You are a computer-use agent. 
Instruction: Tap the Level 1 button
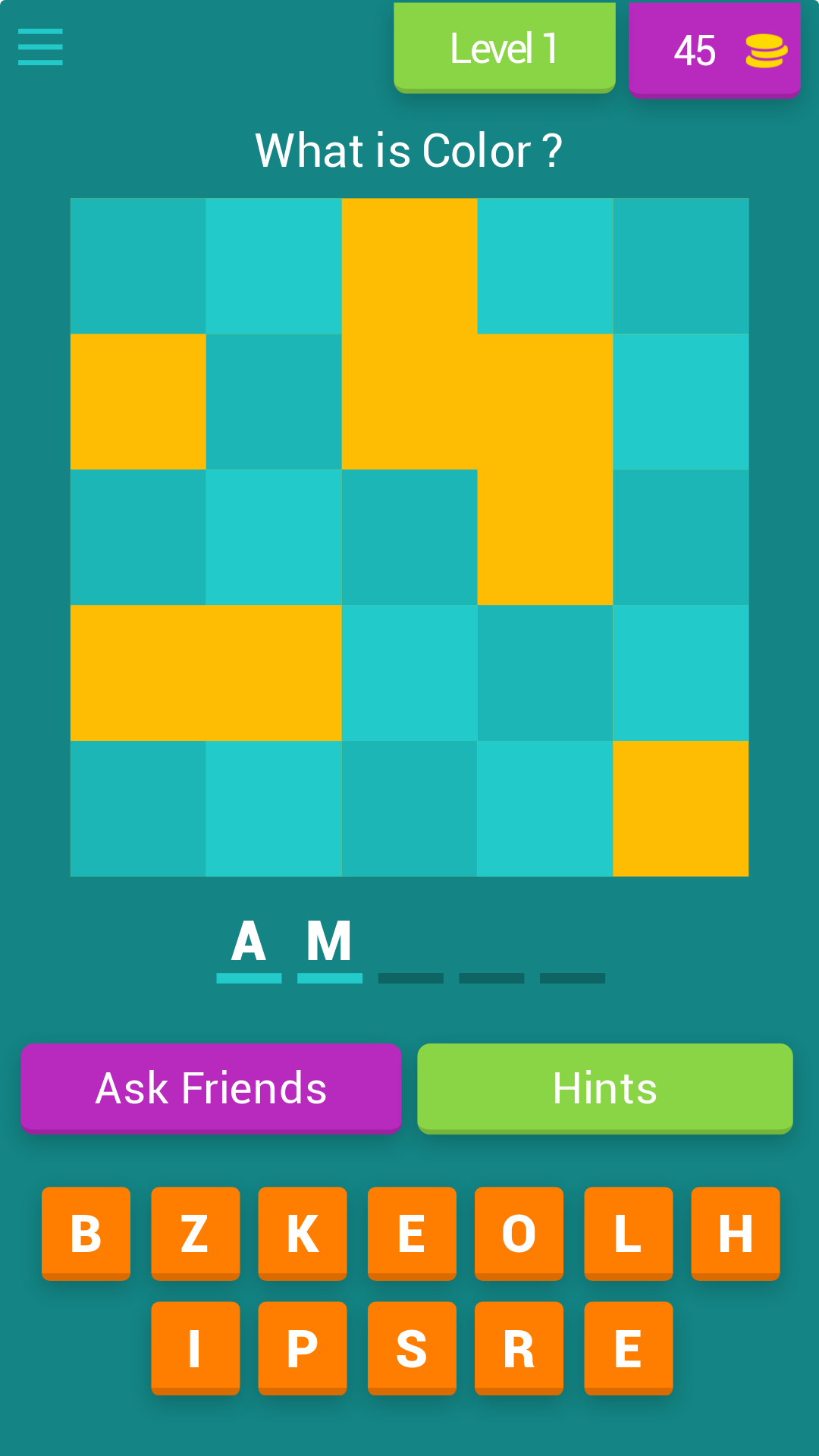pyautogui.click(x=504, y=49)
